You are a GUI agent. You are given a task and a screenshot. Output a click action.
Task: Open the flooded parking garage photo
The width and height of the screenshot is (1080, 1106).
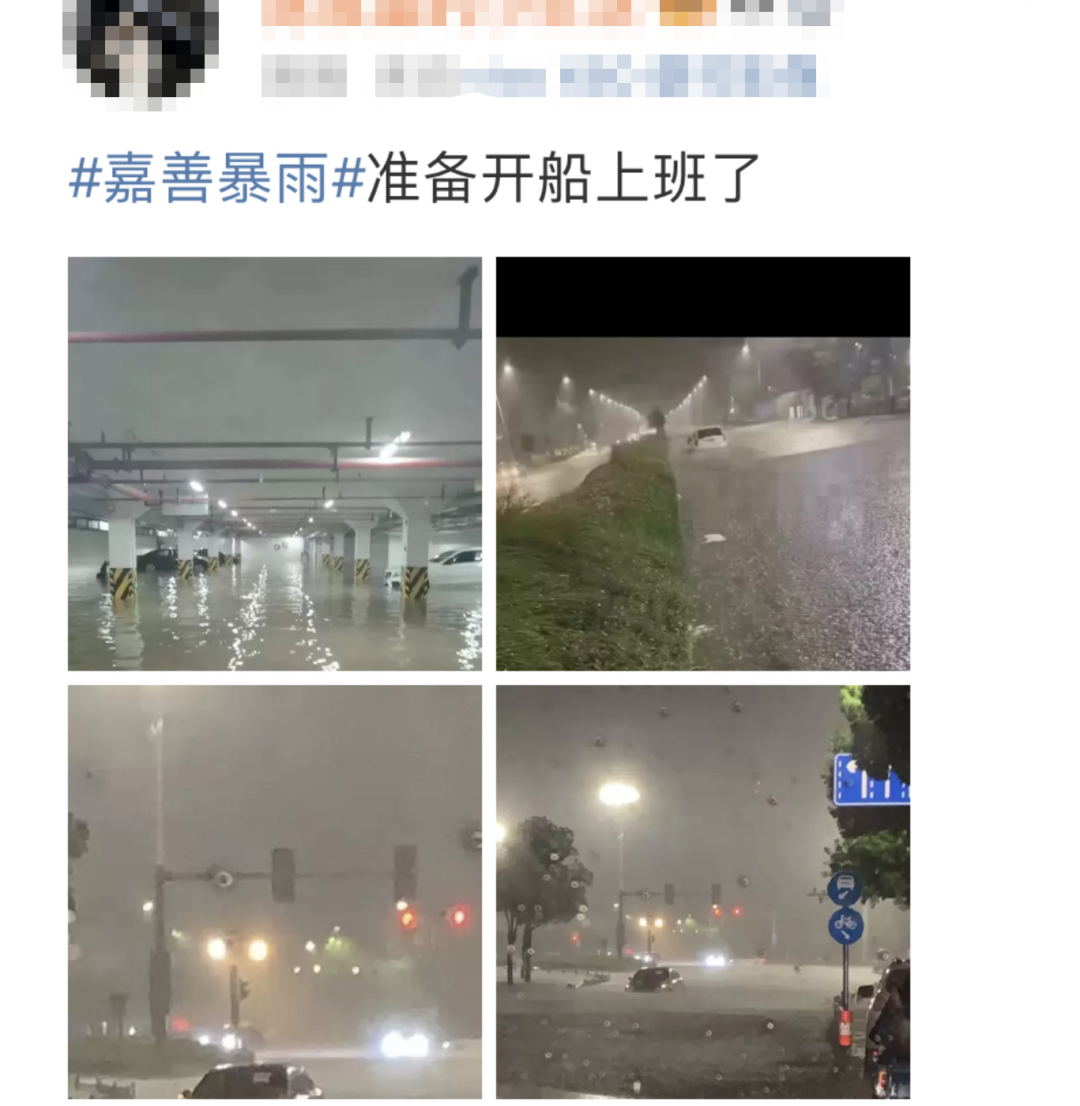(x=274, y=463)
